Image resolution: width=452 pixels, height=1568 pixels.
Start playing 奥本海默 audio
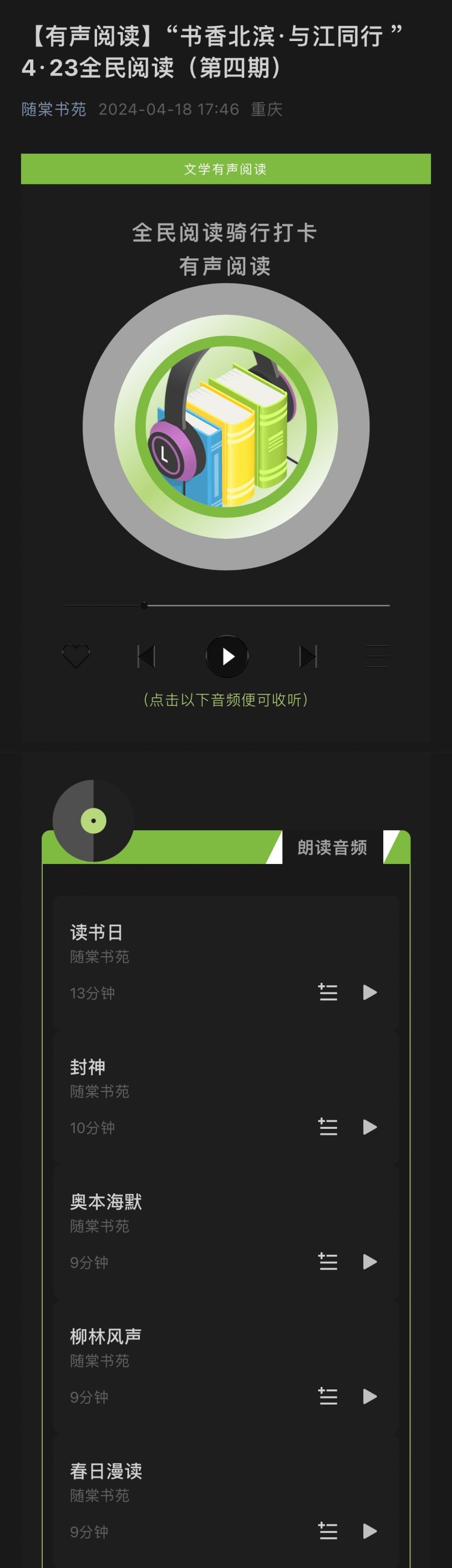(x=370, y=1261)
